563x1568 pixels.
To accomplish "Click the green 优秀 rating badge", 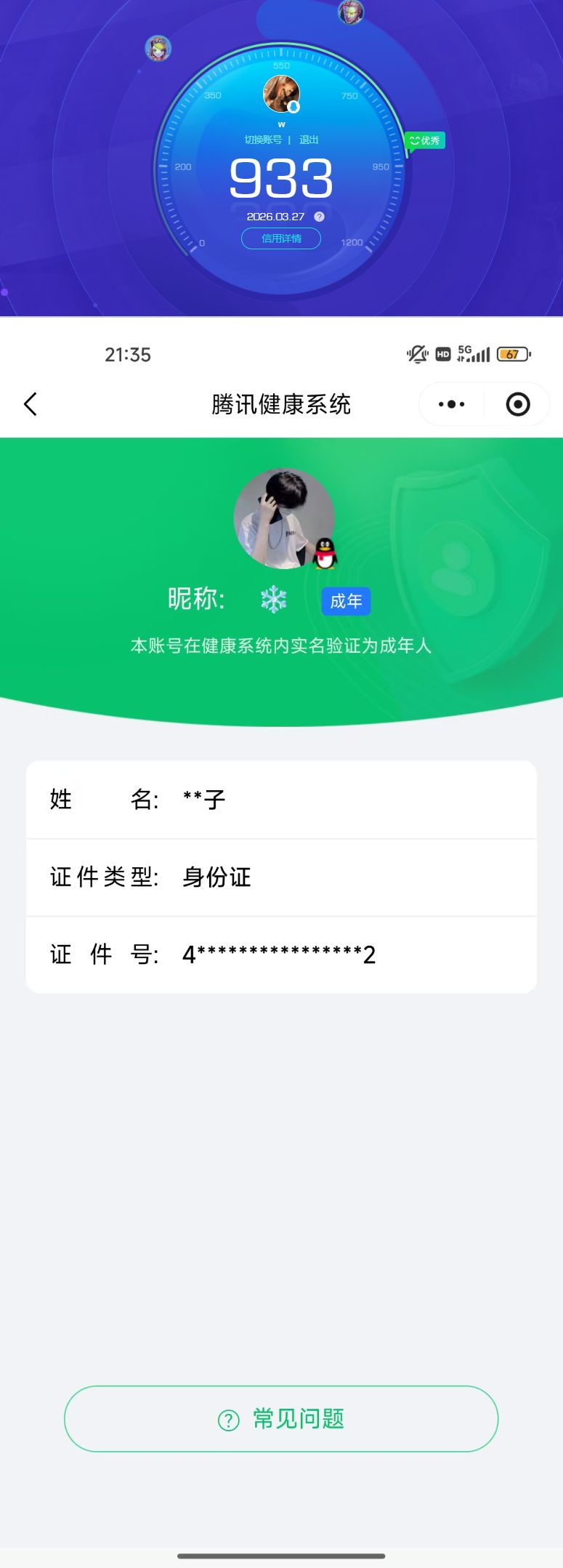I will (426, 140).
